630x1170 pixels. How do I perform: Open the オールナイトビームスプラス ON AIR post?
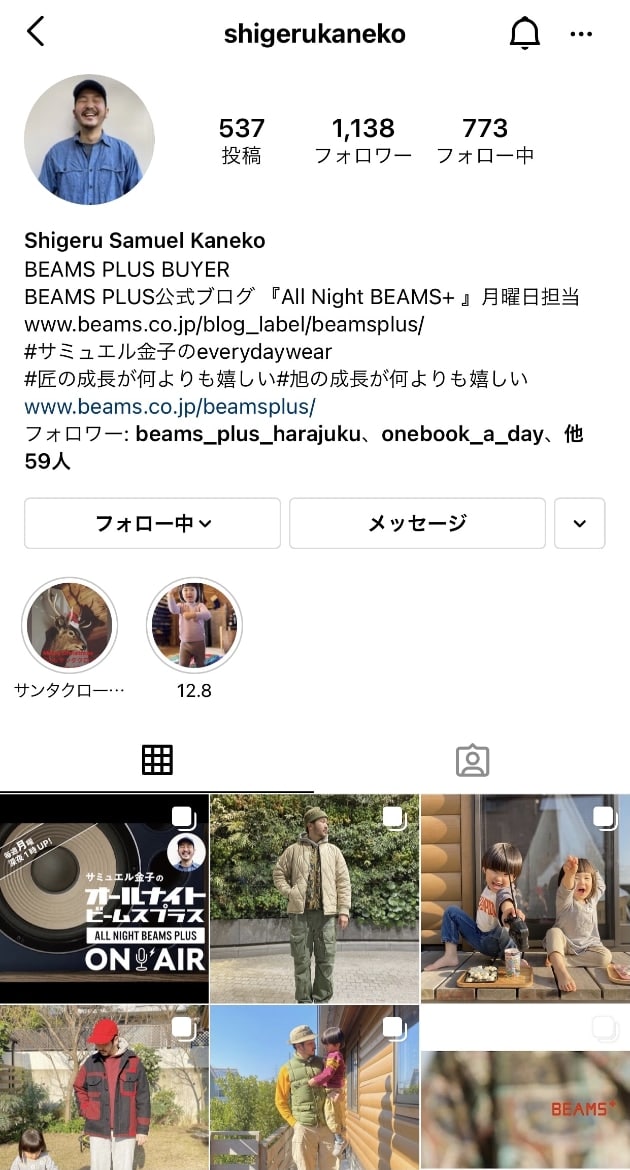pyautogui.click(x=104, y=898)
